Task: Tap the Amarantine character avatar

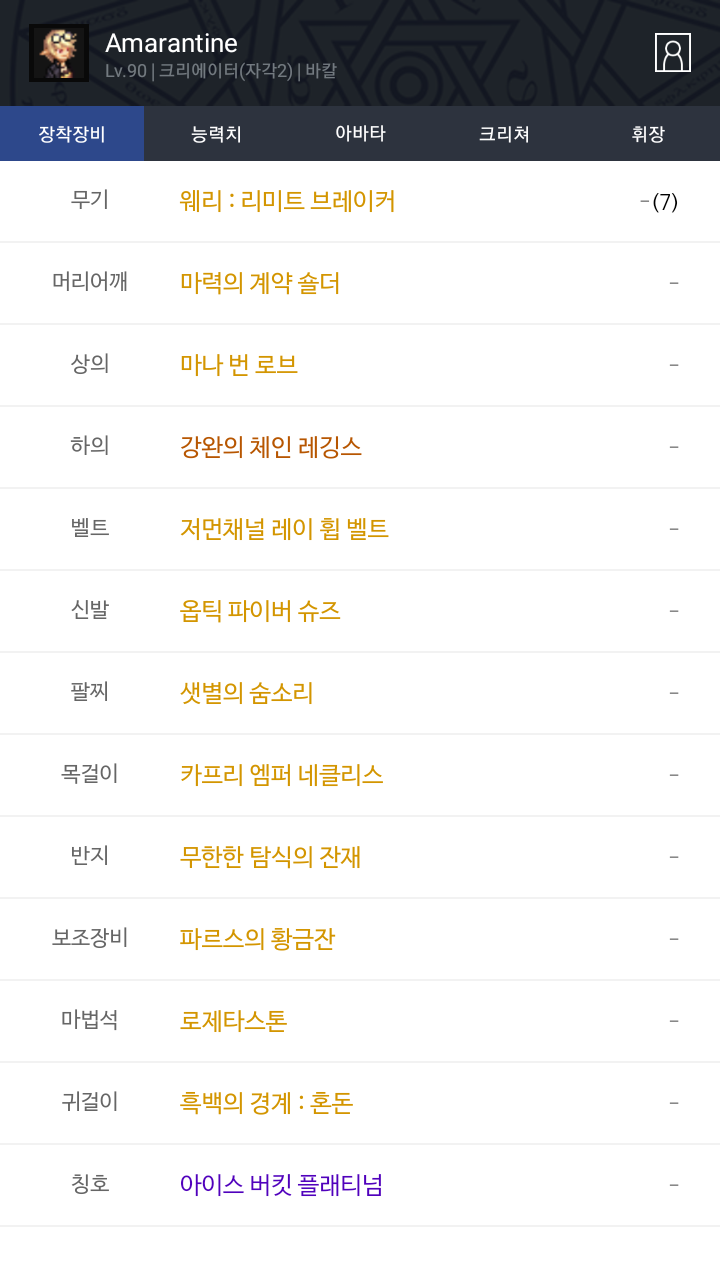Action: coord(59,53)
